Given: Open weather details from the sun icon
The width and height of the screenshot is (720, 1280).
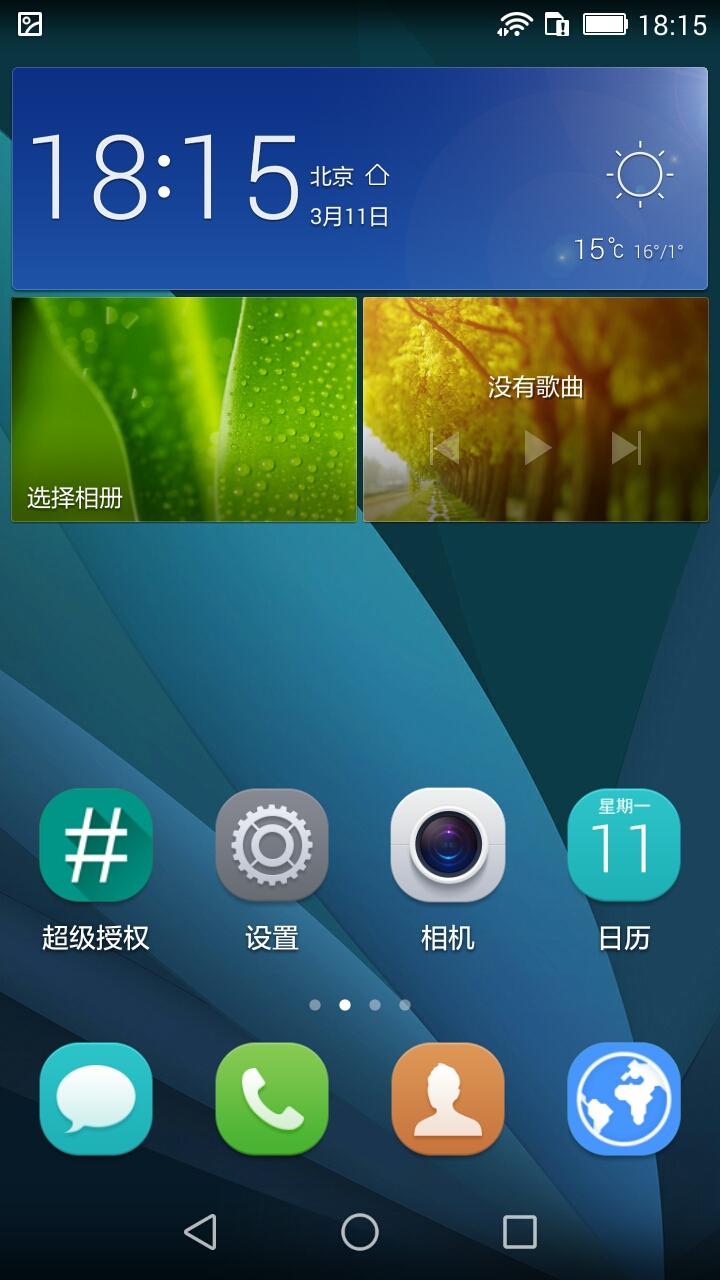Looking at the screenshot, I should point(640,176).
